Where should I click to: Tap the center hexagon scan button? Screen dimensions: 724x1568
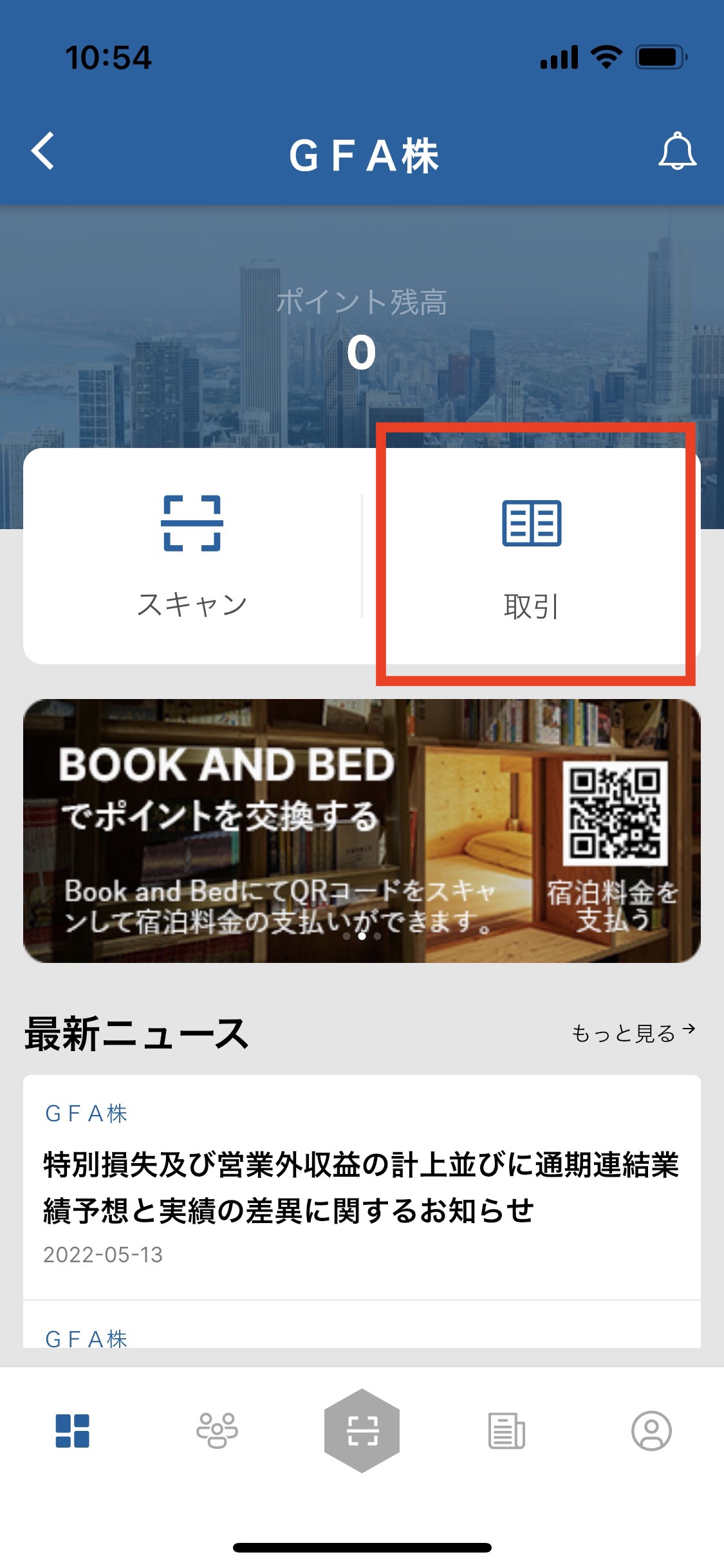point(362,1430)
